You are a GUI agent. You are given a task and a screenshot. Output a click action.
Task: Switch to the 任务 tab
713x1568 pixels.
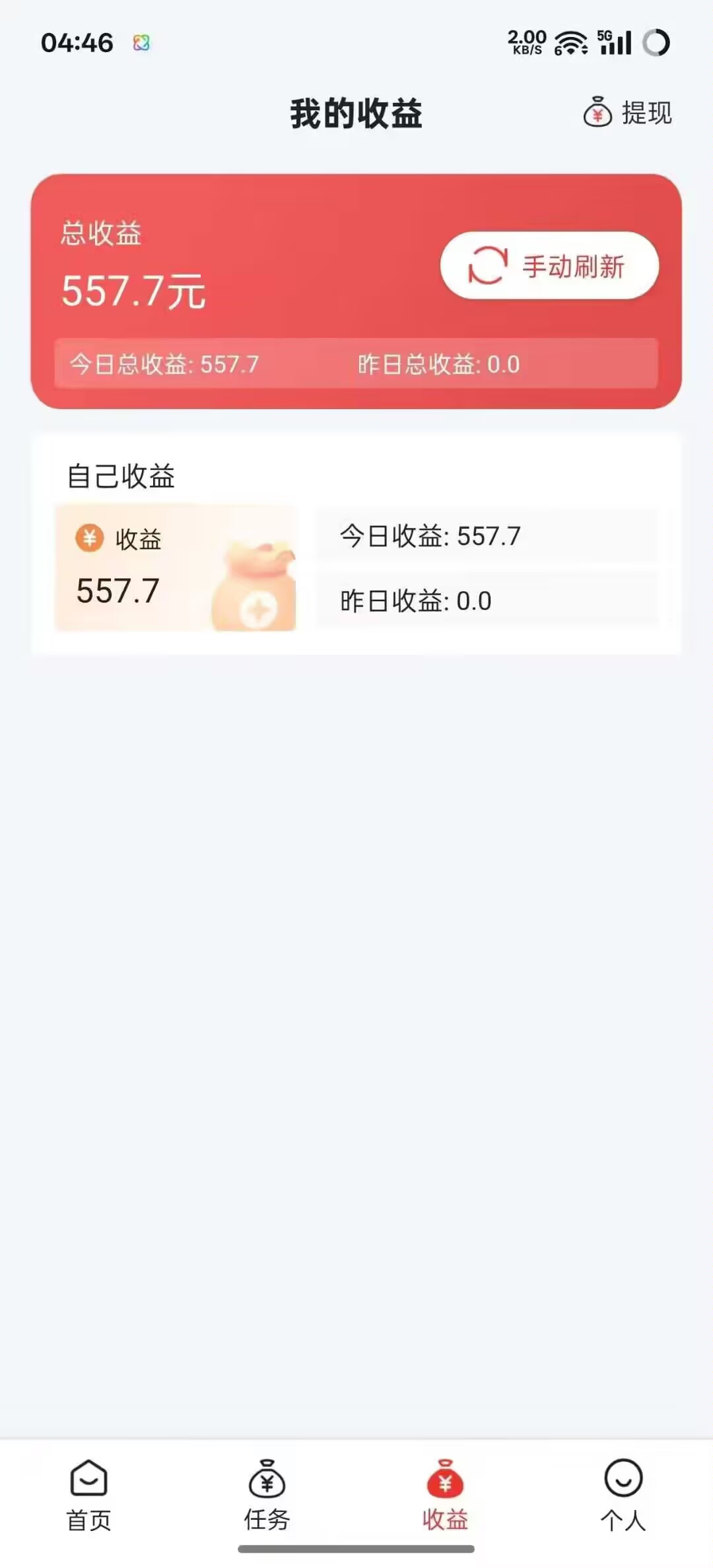click(x=266, y=1498)
